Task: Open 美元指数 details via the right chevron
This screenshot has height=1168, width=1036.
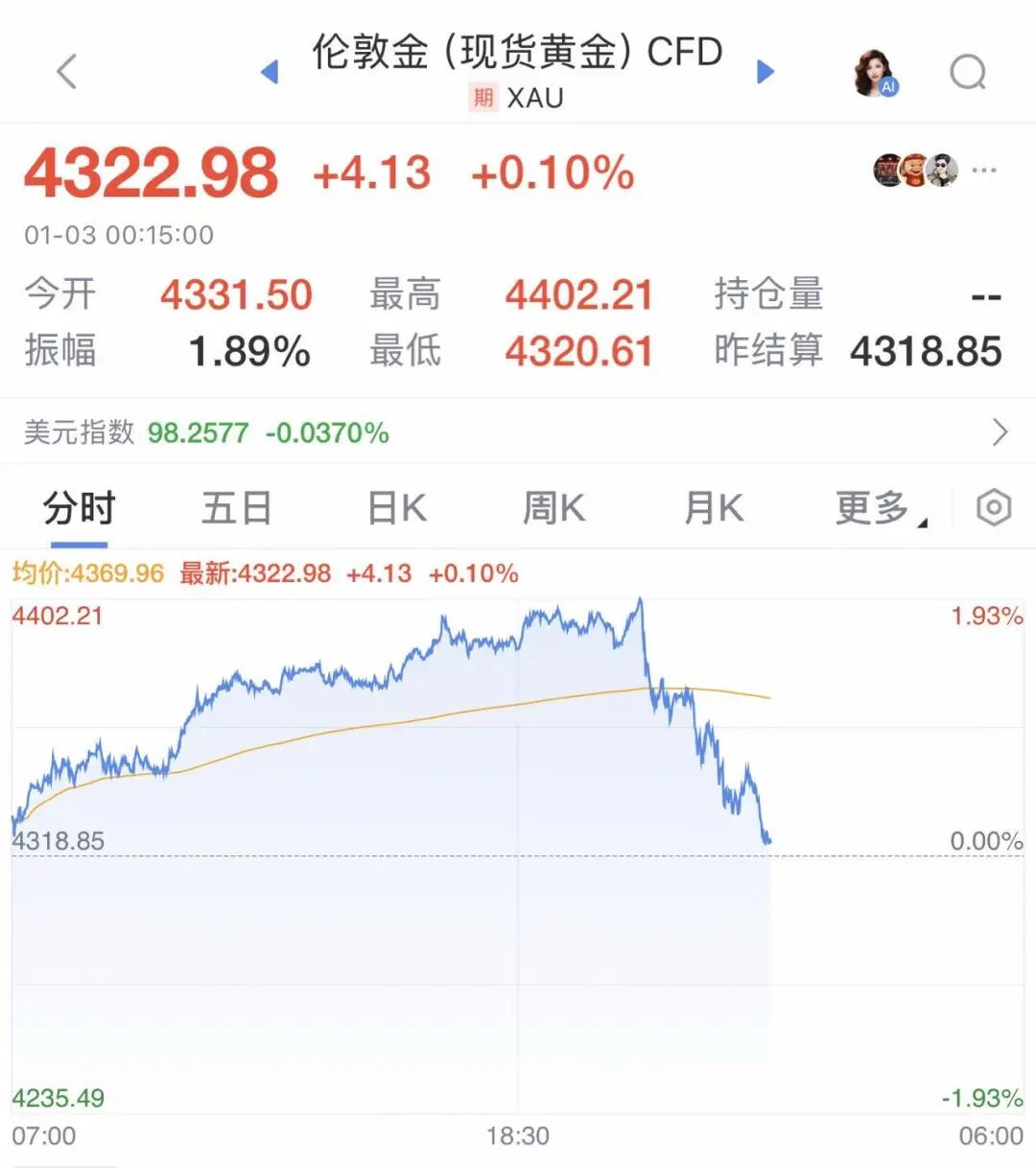Action: [x=999, y=432]
